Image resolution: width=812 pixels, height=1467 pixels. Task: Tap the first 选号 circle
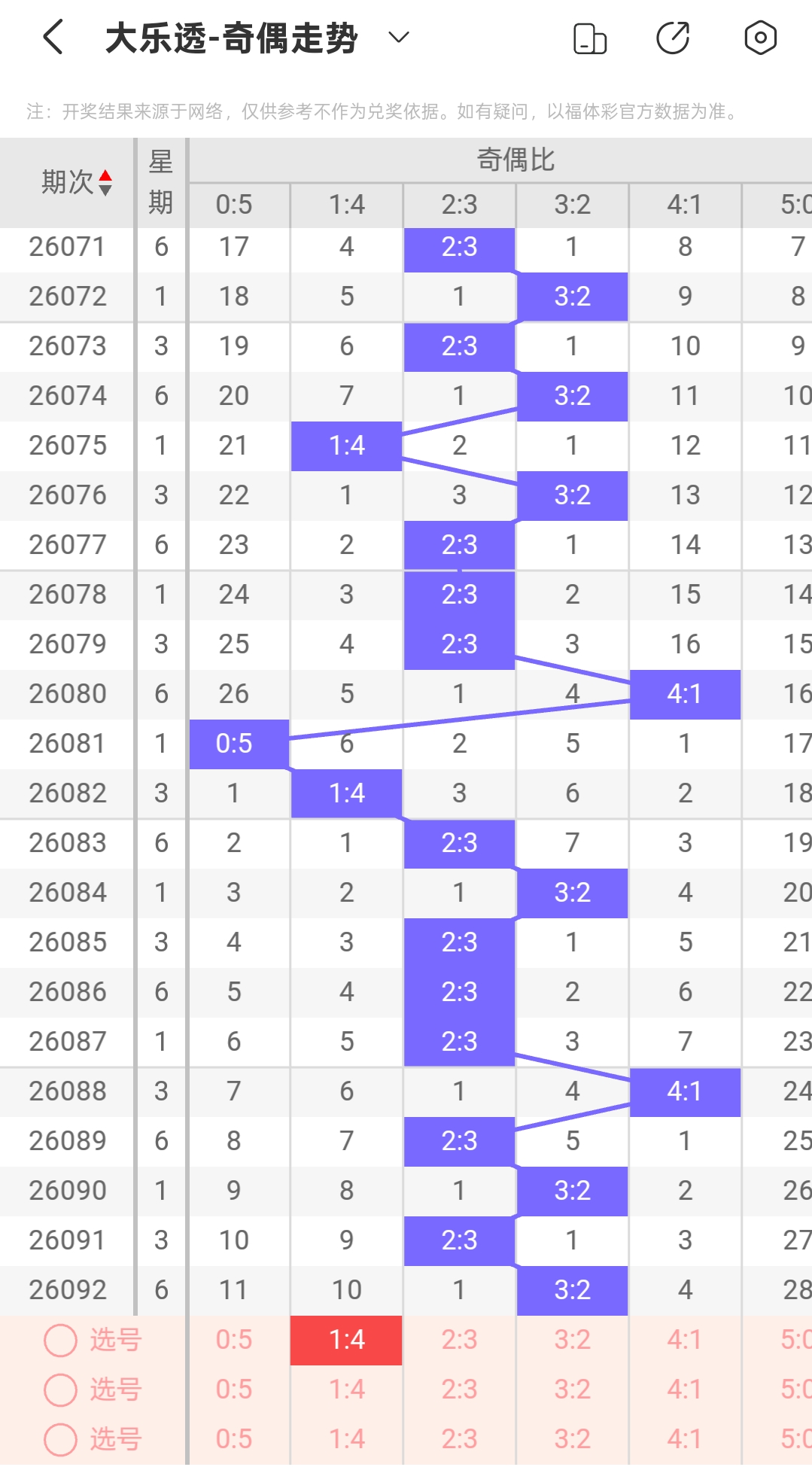click(60, 1340)
